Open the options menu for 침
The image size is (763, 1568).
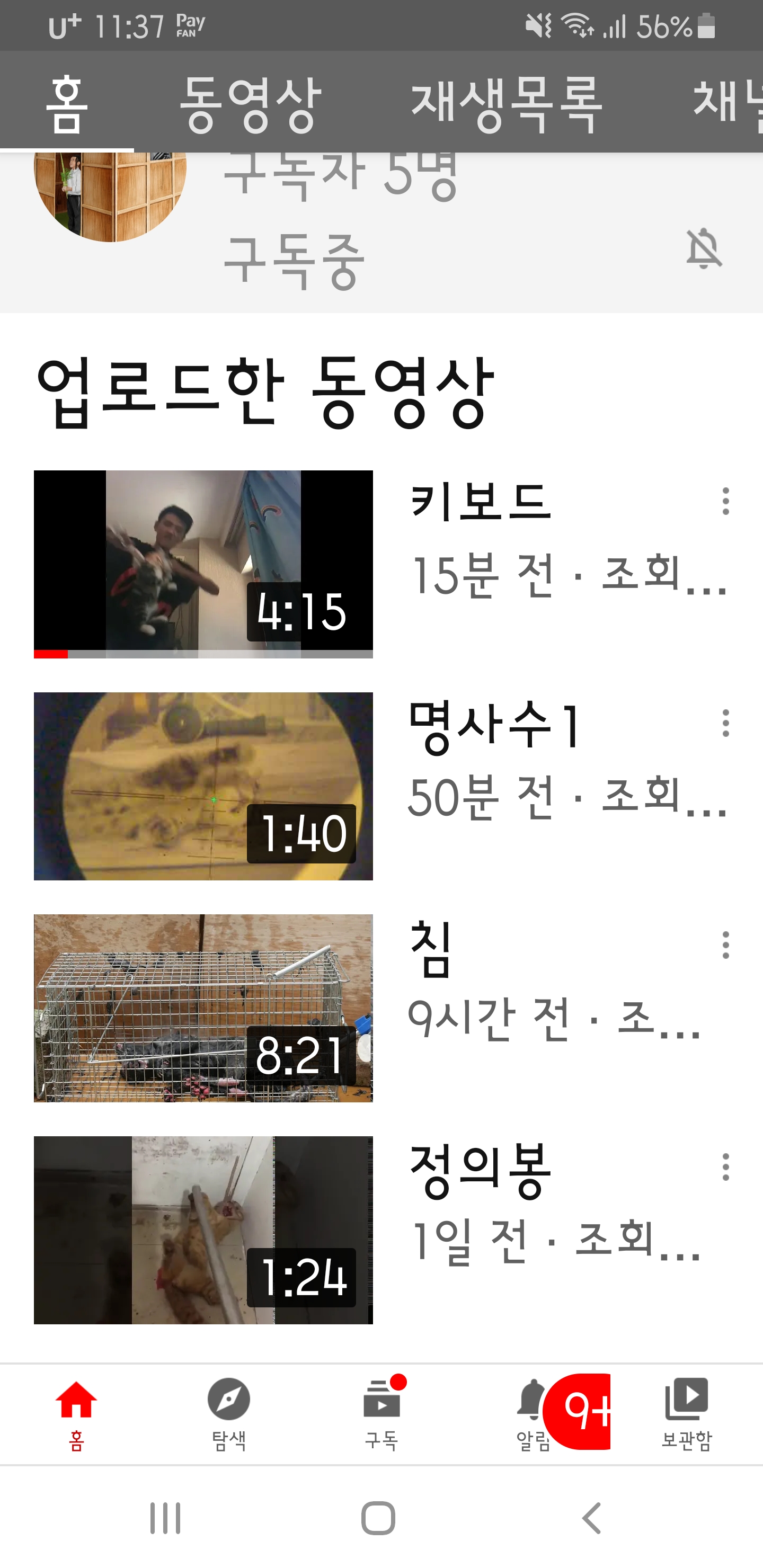point(725,945)
